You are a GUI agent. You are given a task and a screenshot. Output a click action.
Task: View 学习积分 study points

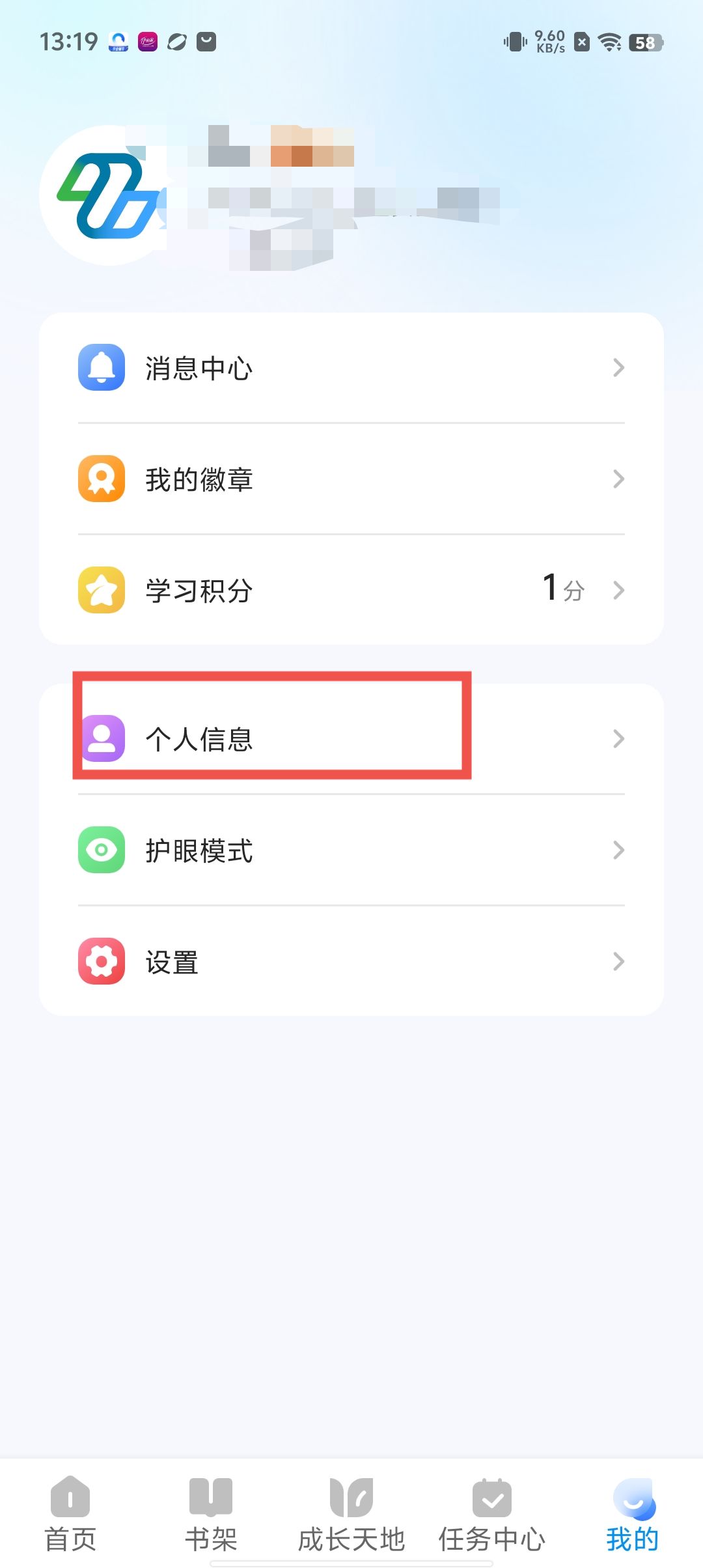point(351,590)
